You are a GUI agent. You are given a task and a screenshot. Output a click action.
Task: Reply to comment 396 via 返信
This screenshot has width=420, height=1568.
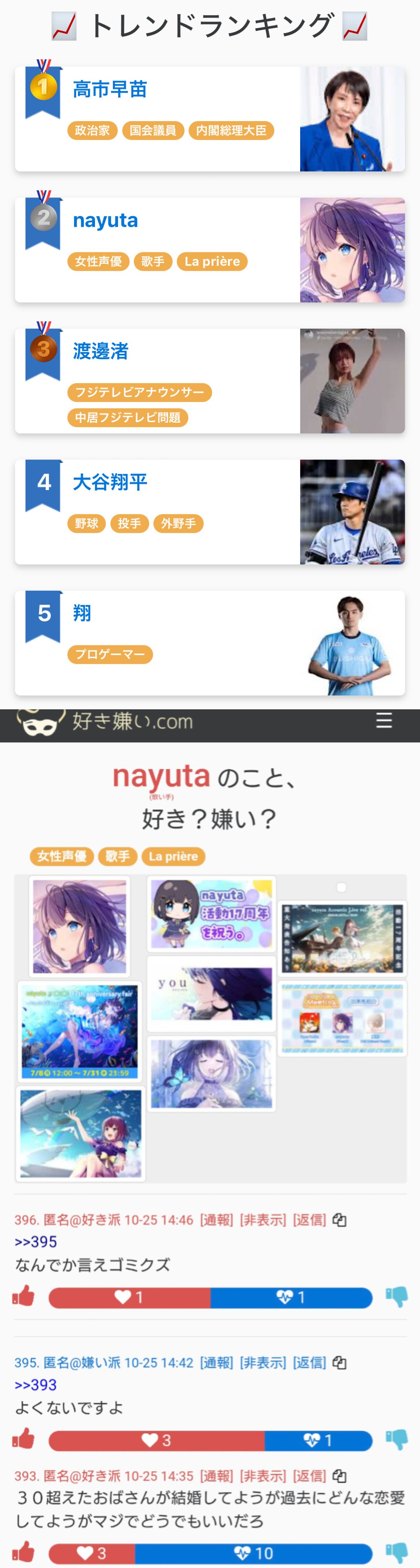click(309, 1220)
